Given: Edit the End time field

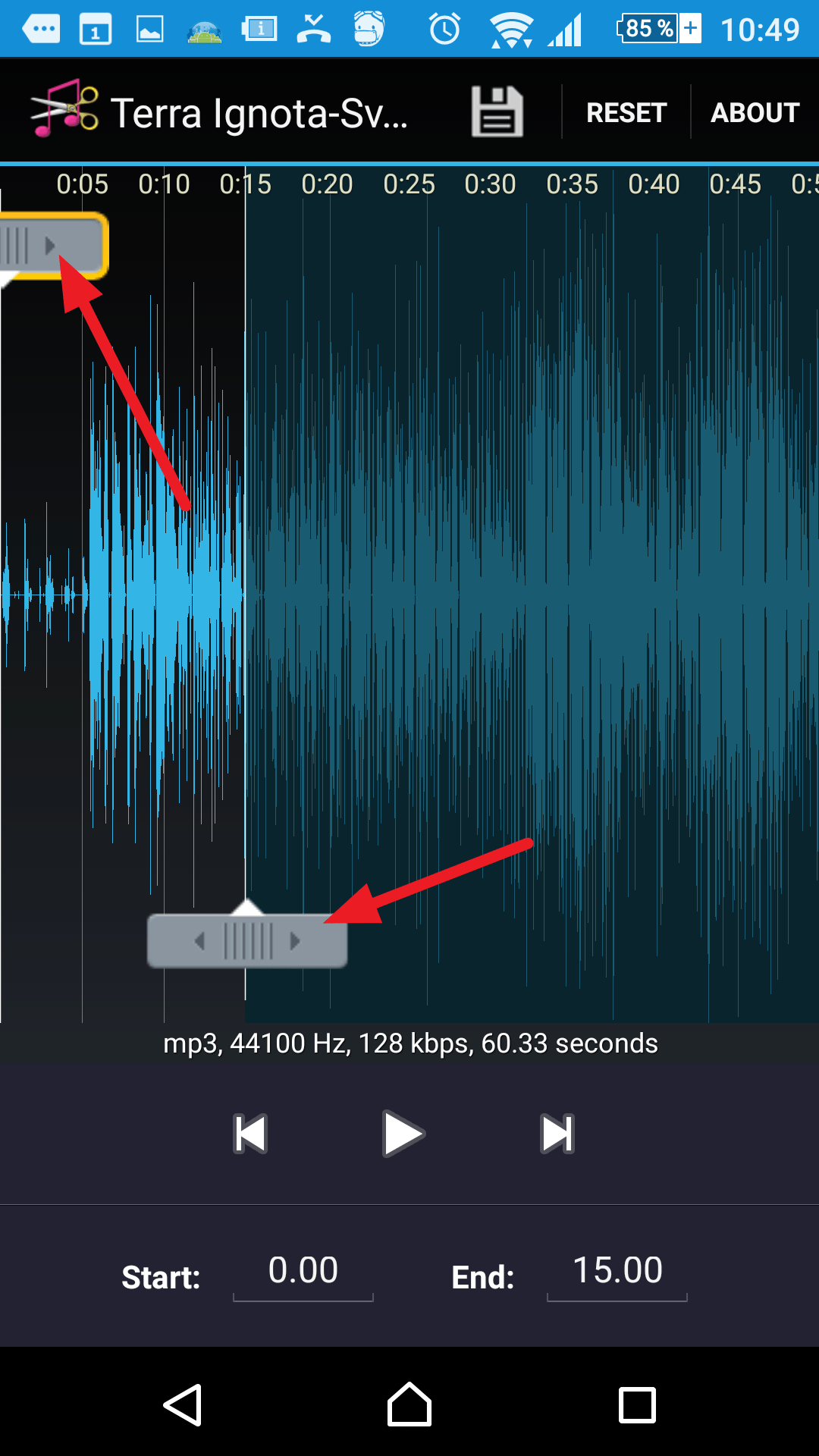Looking at the screenshot, I should (x=617, y=1273).
